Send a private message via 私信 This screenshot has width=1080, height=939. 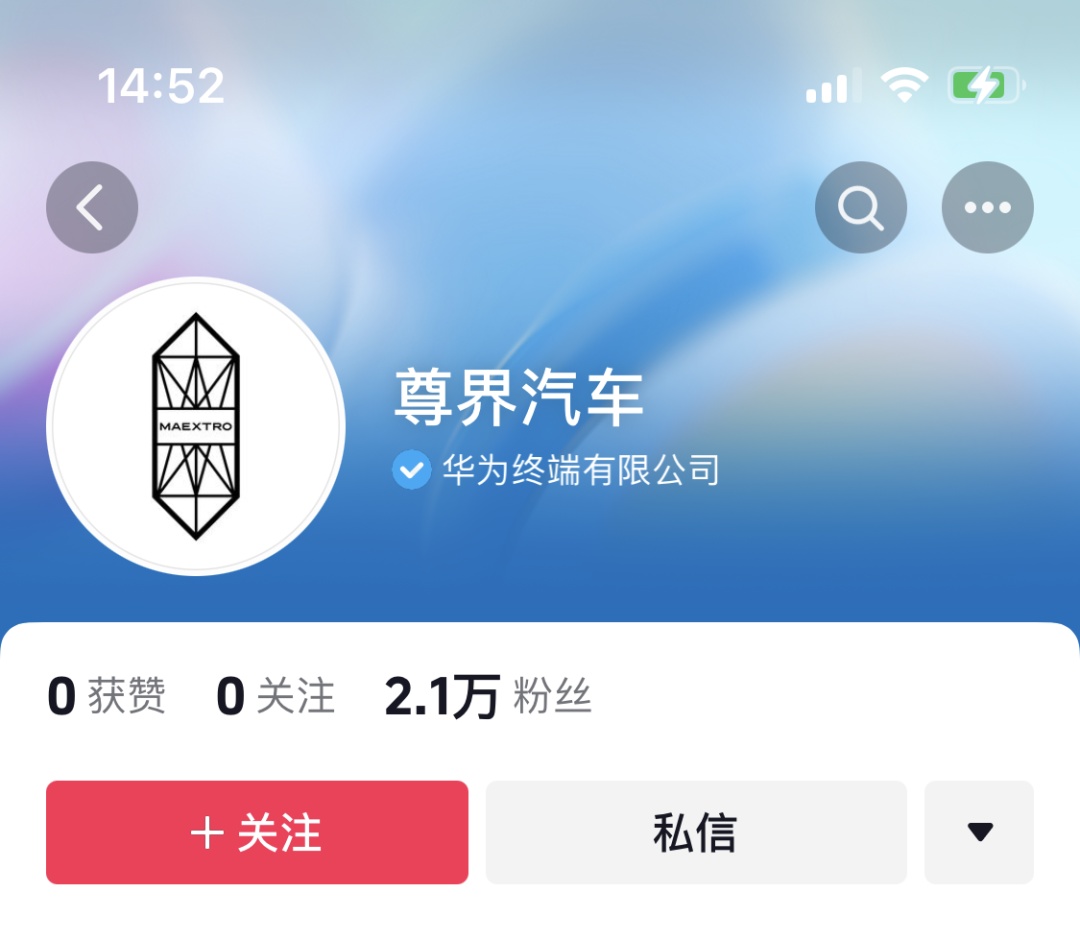(x=696, y=832)
